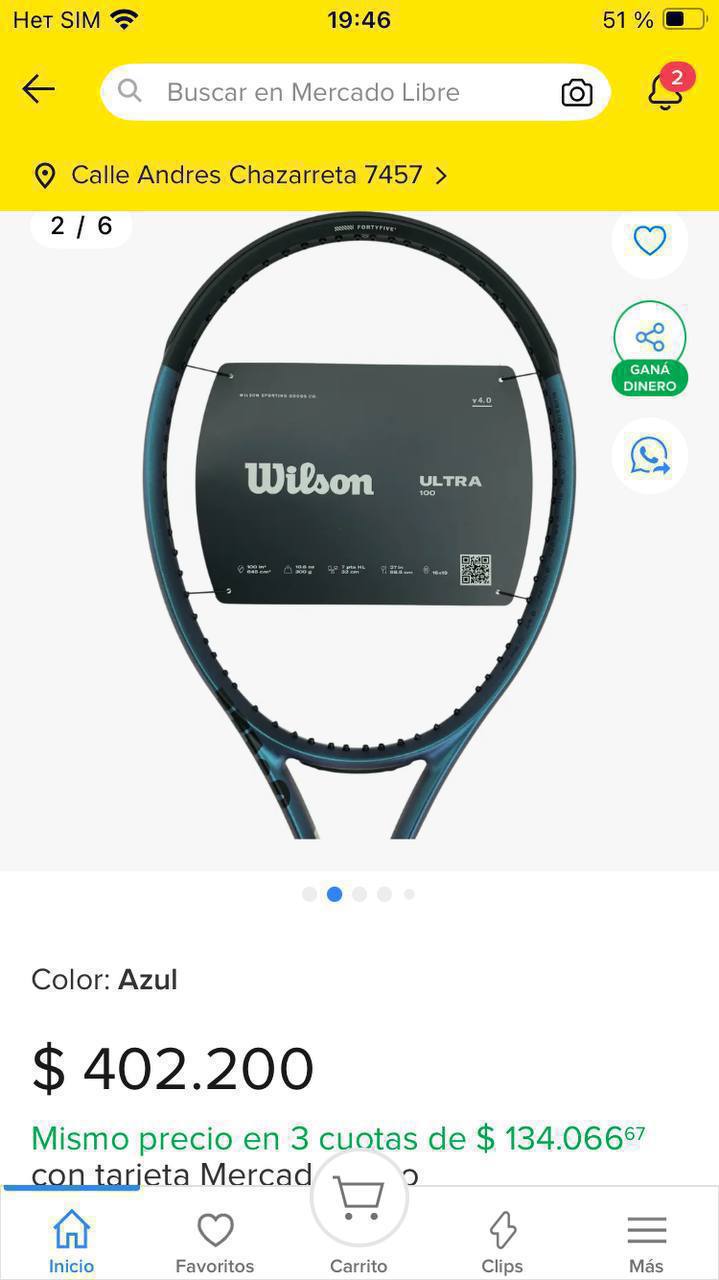Share via the WhatsApp icon
The height and width of the screenshot is (1280, 719).
point(650,456)
